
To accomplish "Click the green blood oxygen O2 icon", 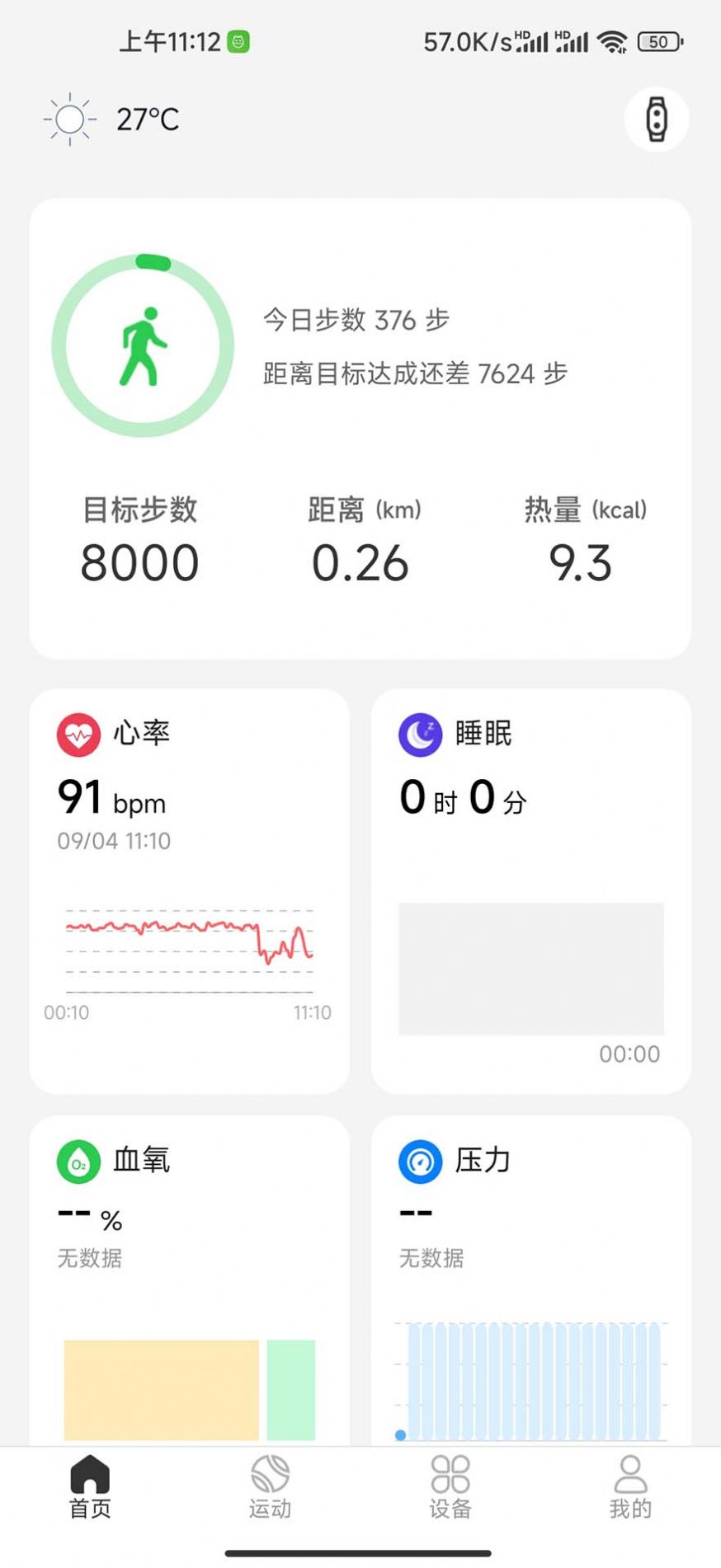I will pyautogui.click(x=78, y=1159).
